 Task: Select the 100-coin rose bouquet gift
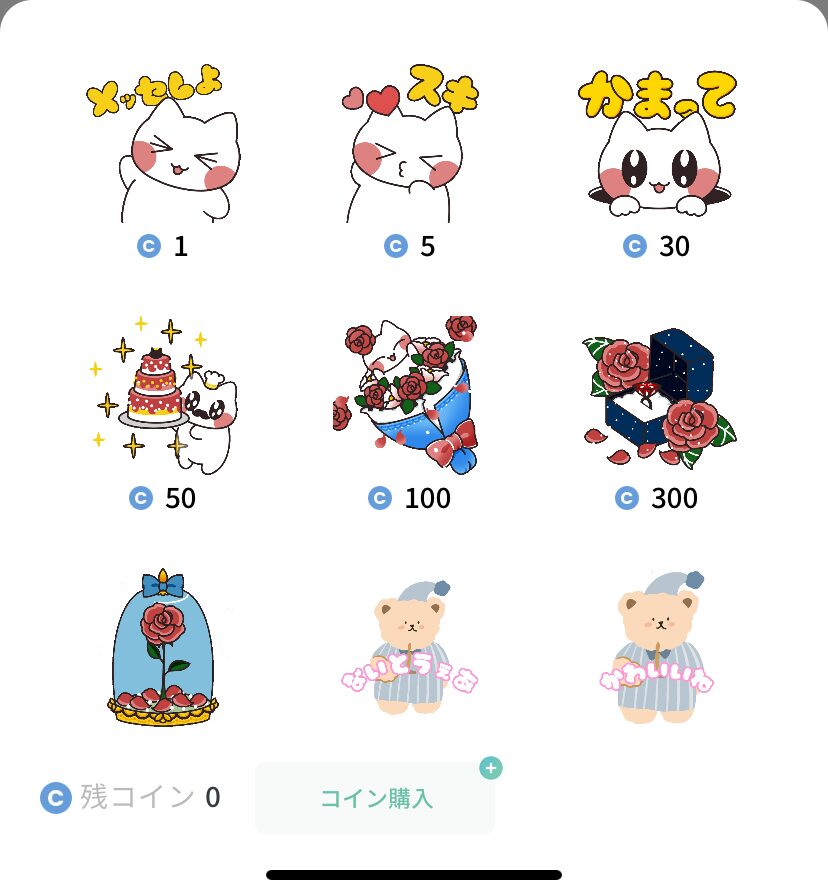tap(408, 396)
